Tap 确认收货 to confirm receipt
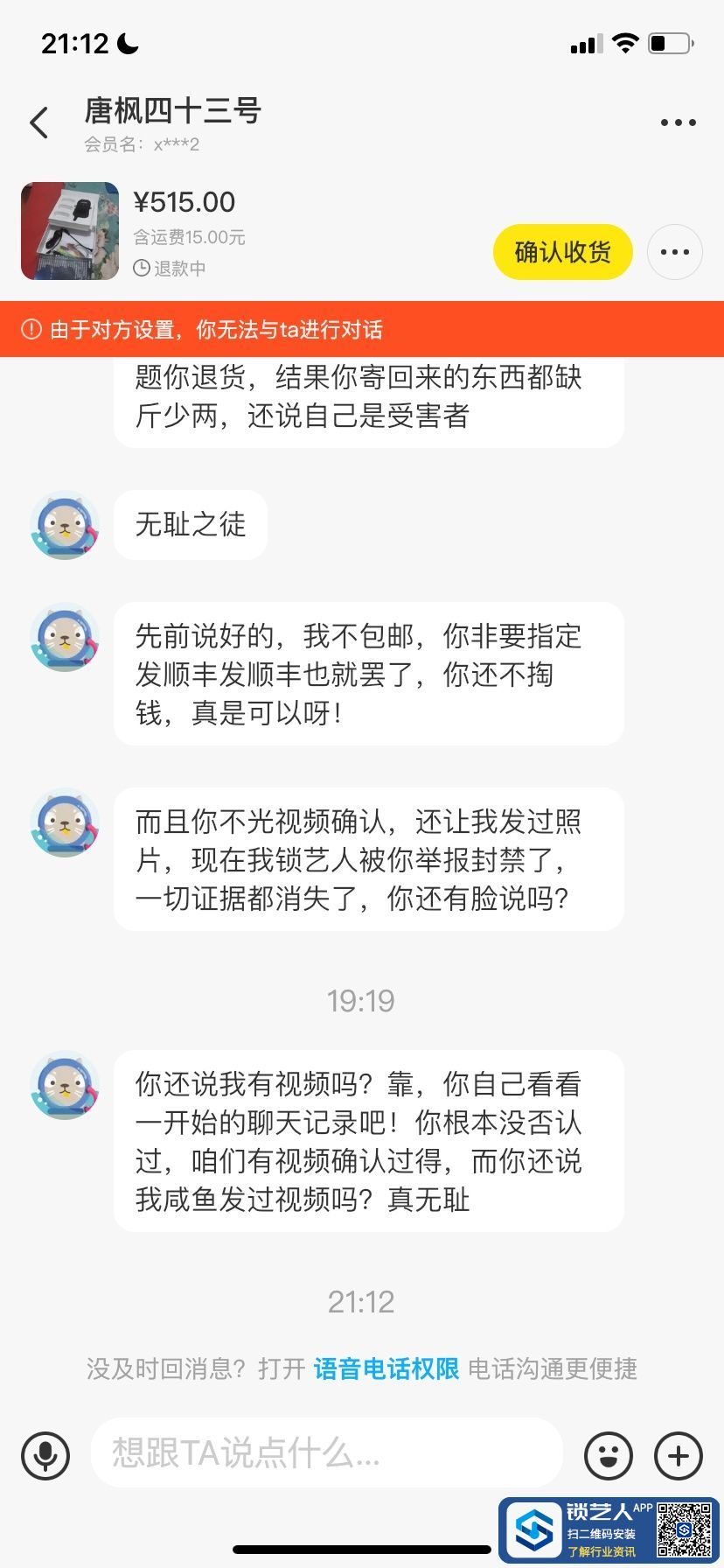Screen dimensions: 724x1568 point(562,253)
